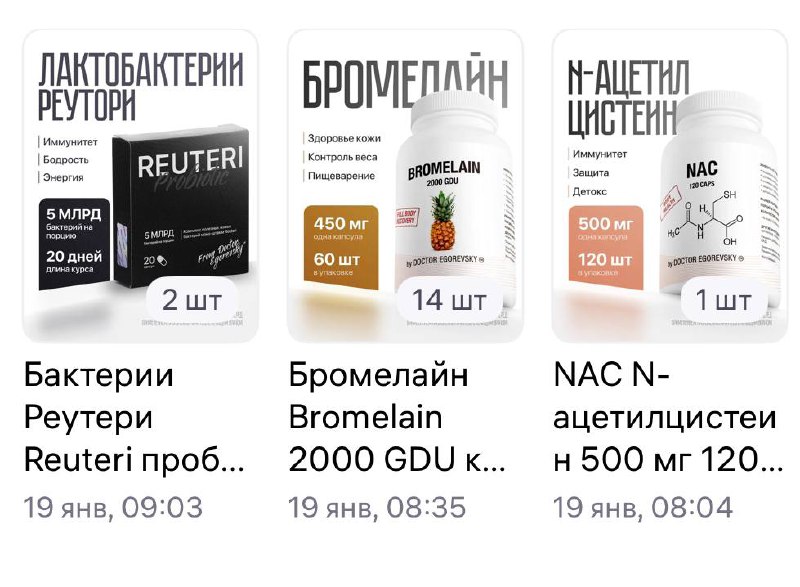Open the Бромелайн Bromelain 2000 GDU product card
The height and width of the screenshot is (587, 800).
pos(405,186)
